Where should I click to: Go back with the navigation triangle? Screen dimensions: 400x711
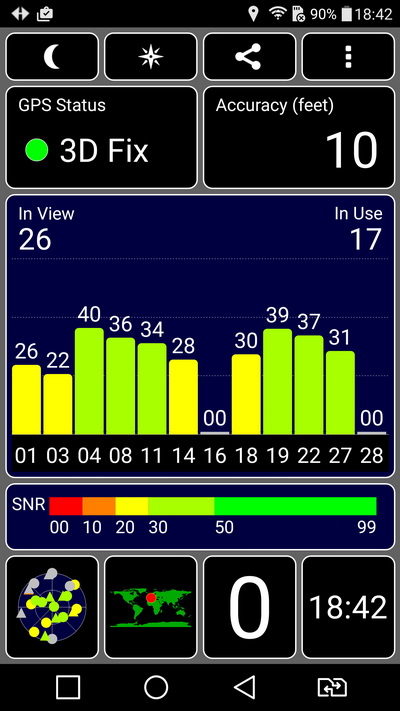[244, 688]
